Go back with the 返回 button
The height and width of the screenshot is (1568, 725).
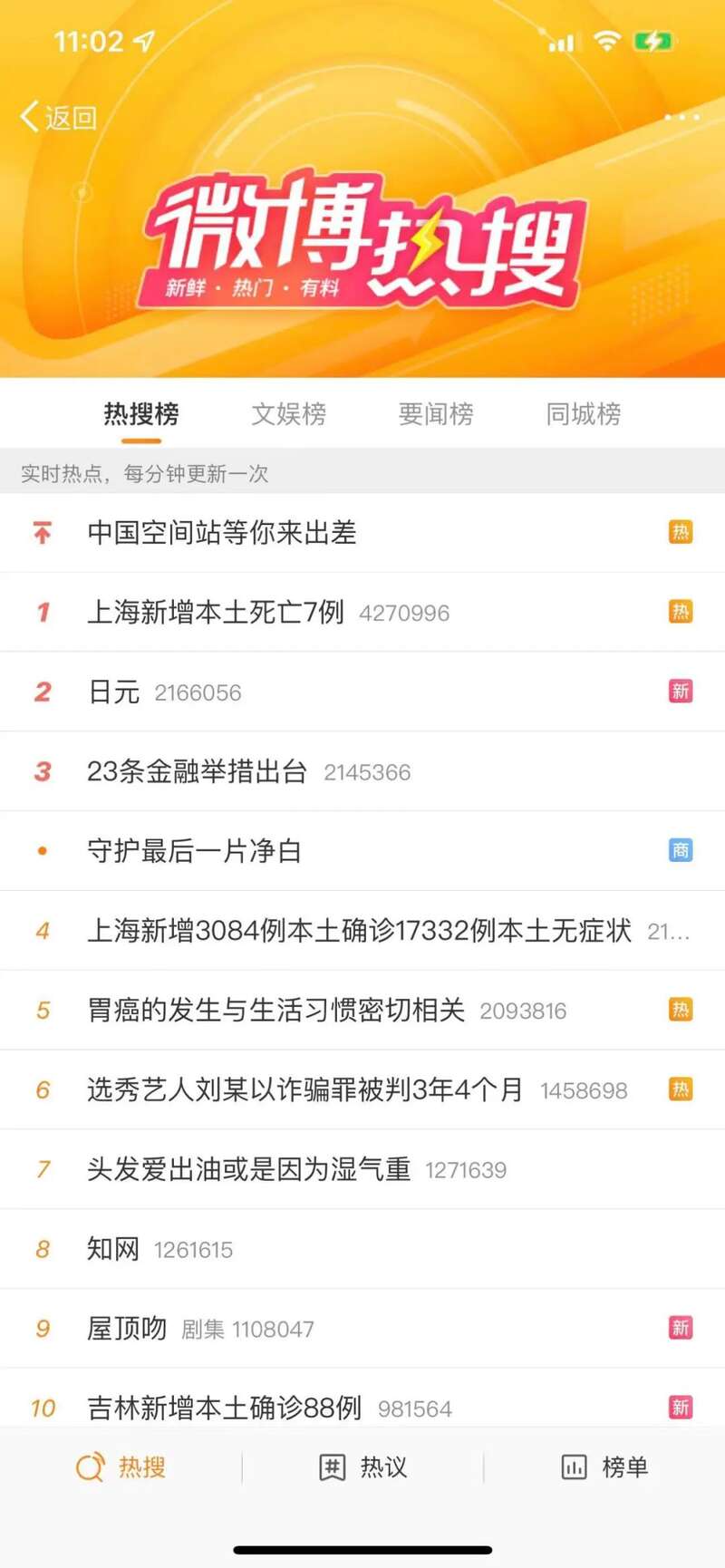(x=59, y=118)
